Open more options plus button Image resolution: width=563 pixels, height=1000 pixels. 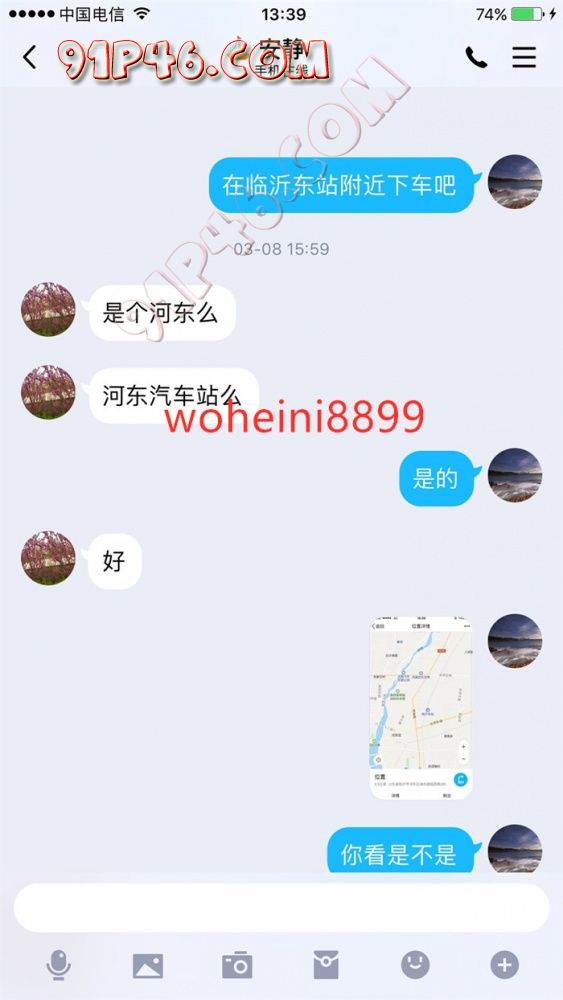tap(504, 965)
